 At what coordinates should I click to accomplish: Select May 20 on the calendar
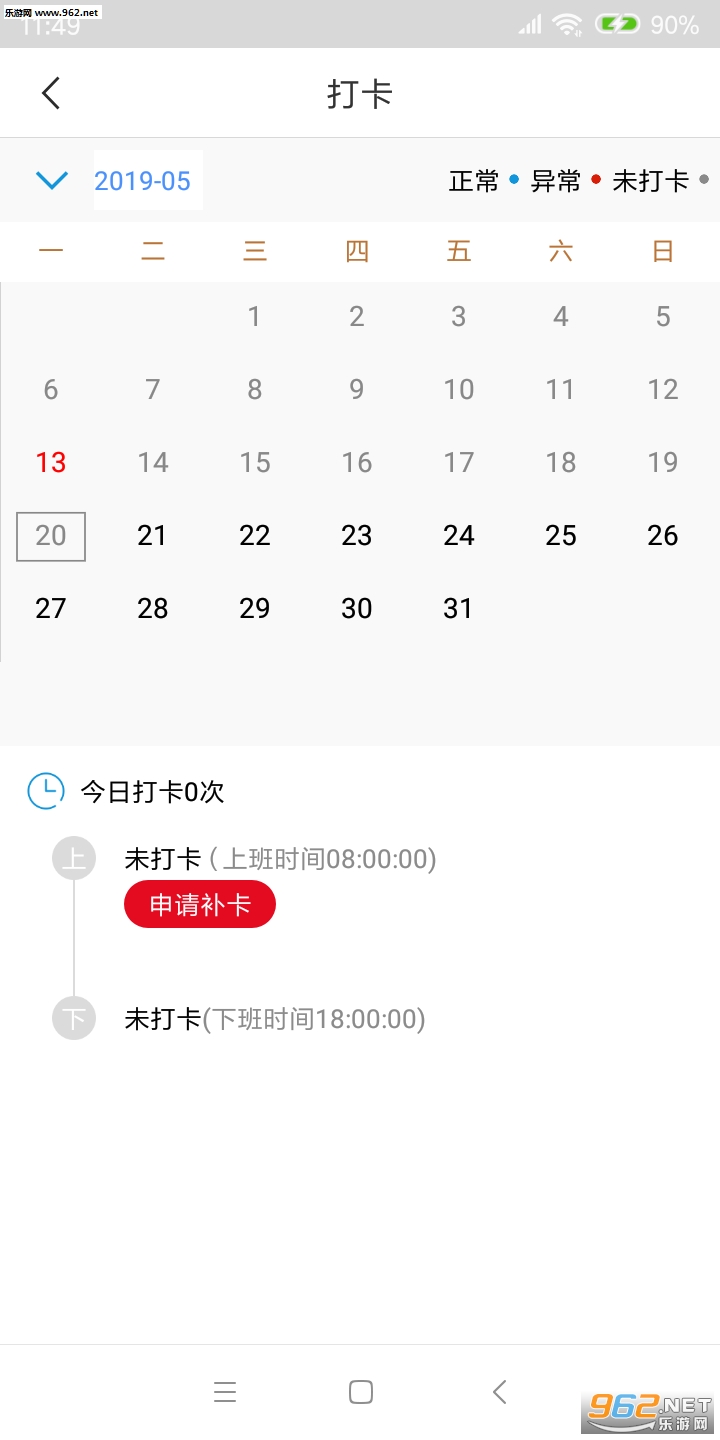(51, 536)
